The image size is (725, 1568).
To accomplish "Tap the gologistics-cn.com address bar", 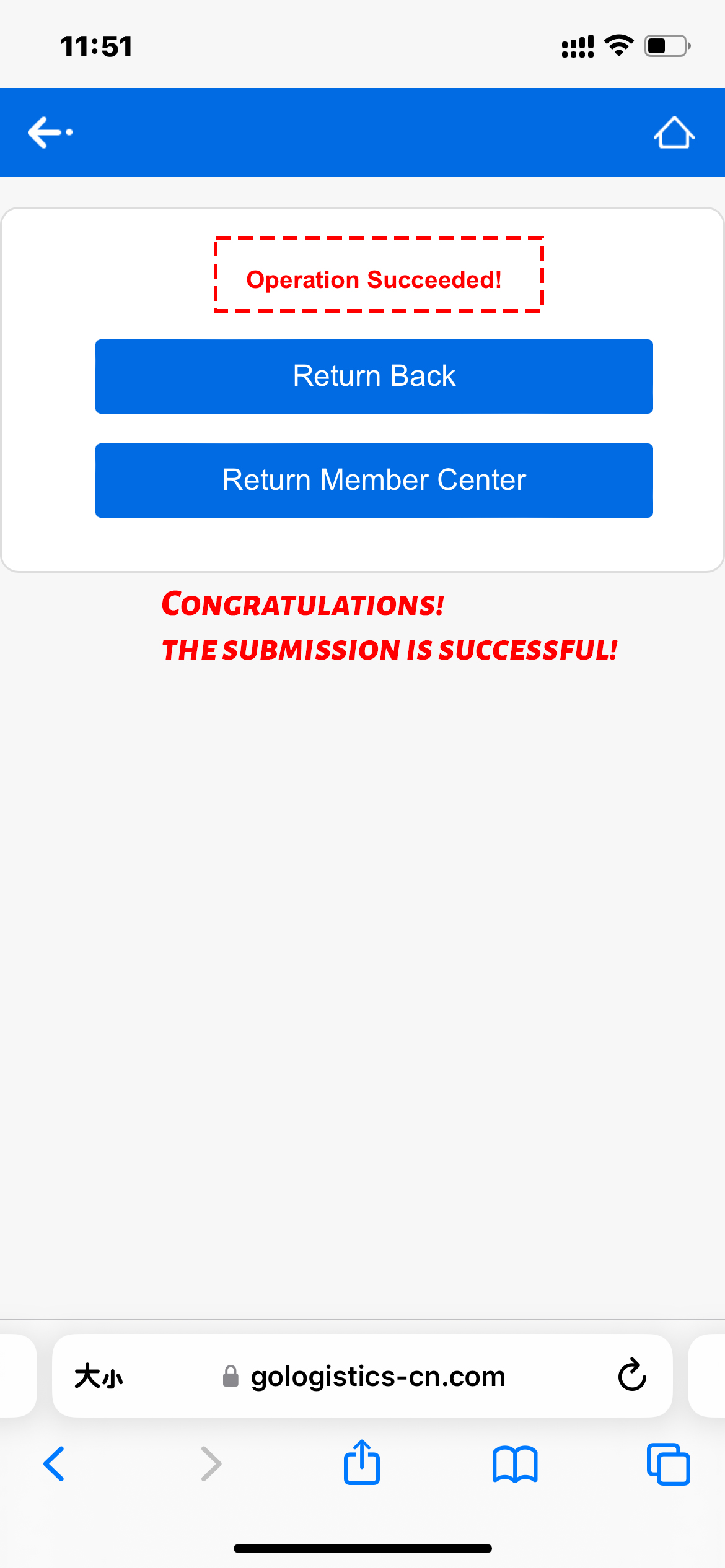I will click(362, 1376).
